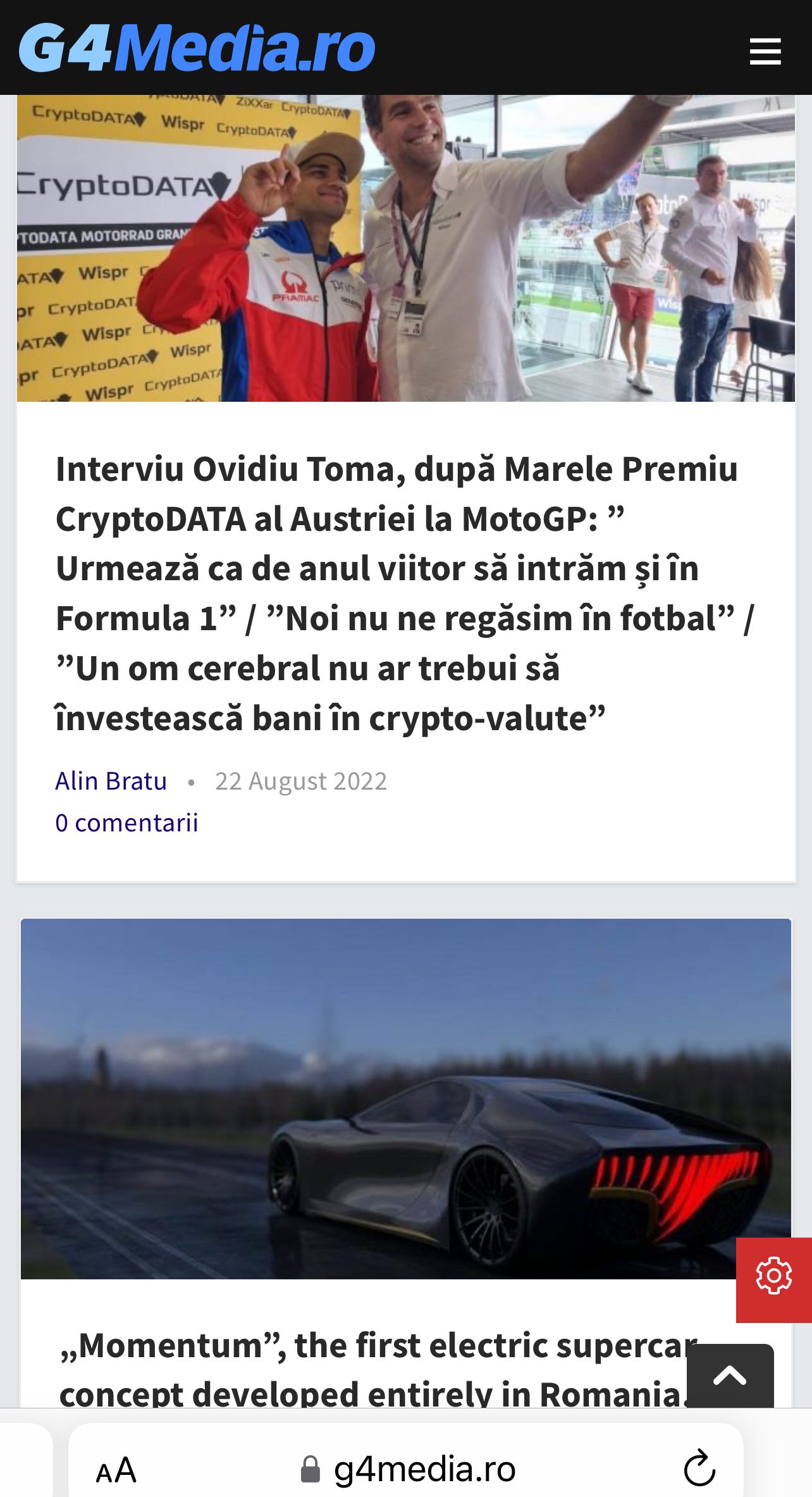Open the author page for Alin Bratu
This screenshot has width=812, height=1497.
coord(111,781)
